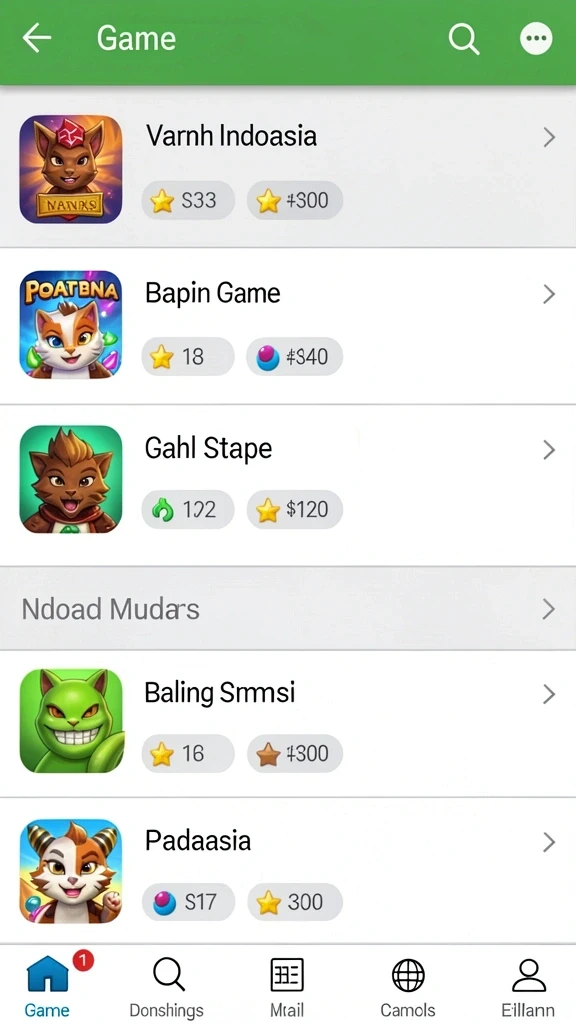The height and width of the screenshot is (1024, 576).
Task: Open the Varnh Indoasia game
Action: click(288, 169)
